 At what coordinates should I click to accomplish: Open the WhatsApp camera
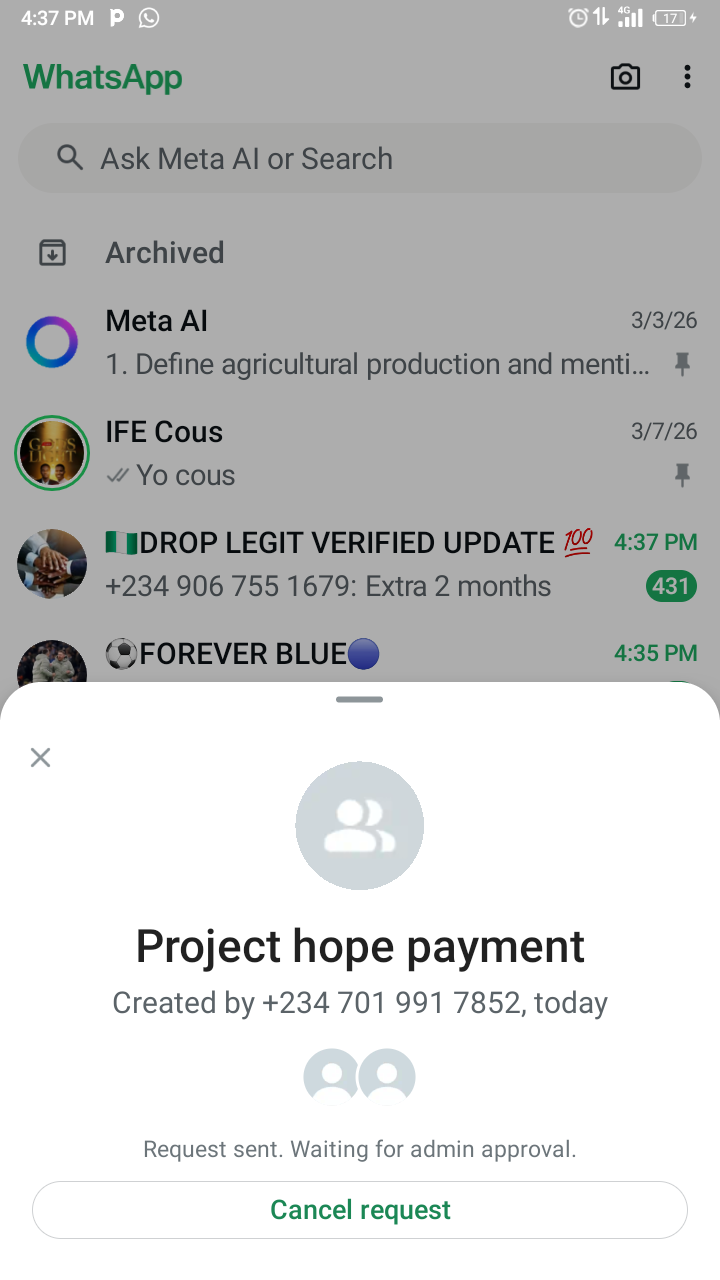click(625, 77)
